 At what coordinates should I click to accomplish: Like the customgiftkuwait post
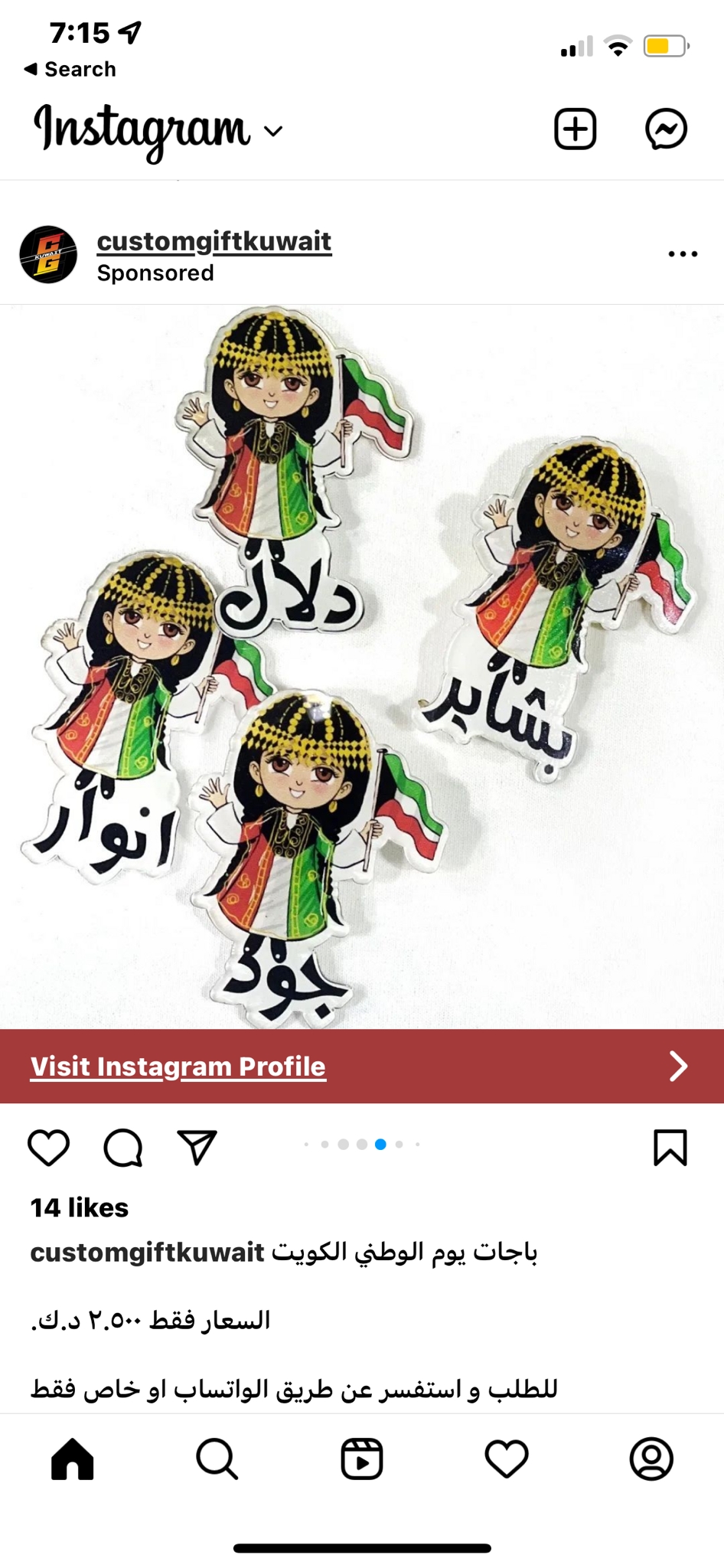pyautogui.click(x=49, y=1147)
